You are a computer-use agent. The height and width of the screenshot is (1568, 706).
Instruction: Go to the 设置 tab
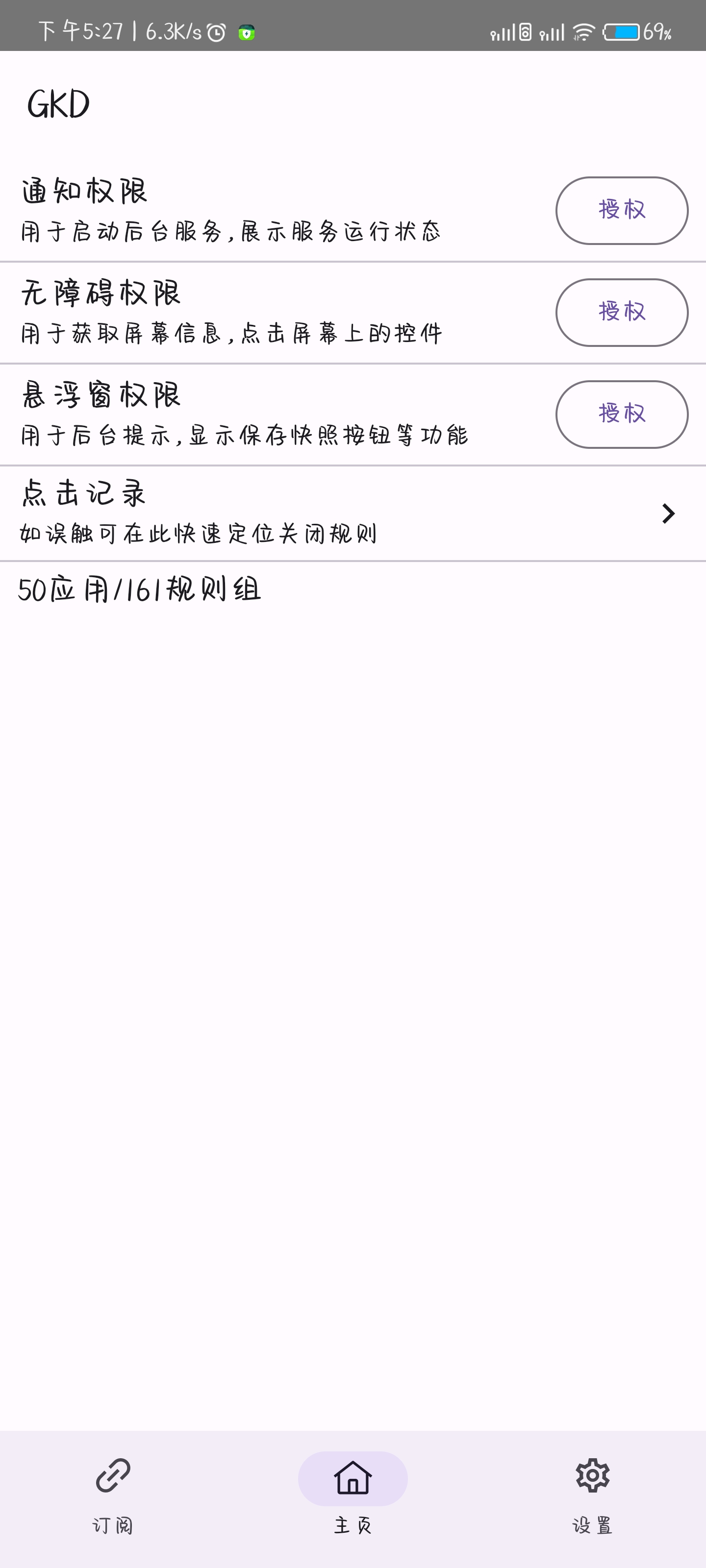592,1495
